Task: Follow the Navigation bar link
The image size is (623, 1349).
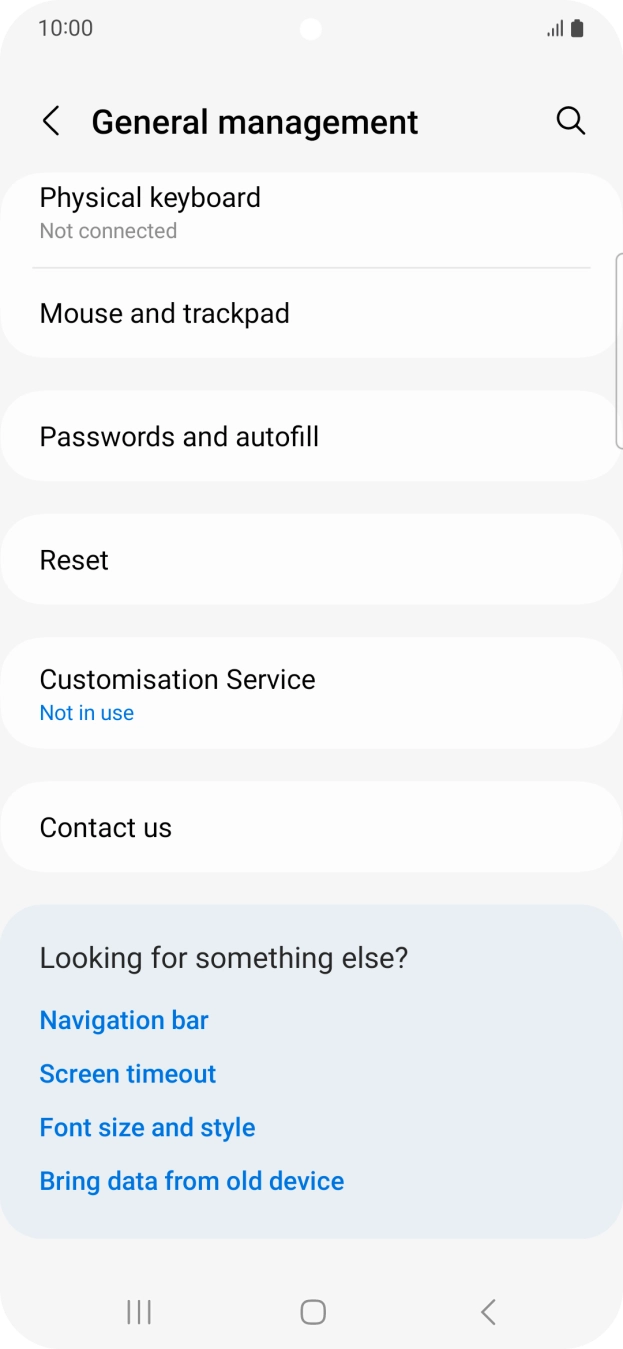Action: (x=124, y=1020)
